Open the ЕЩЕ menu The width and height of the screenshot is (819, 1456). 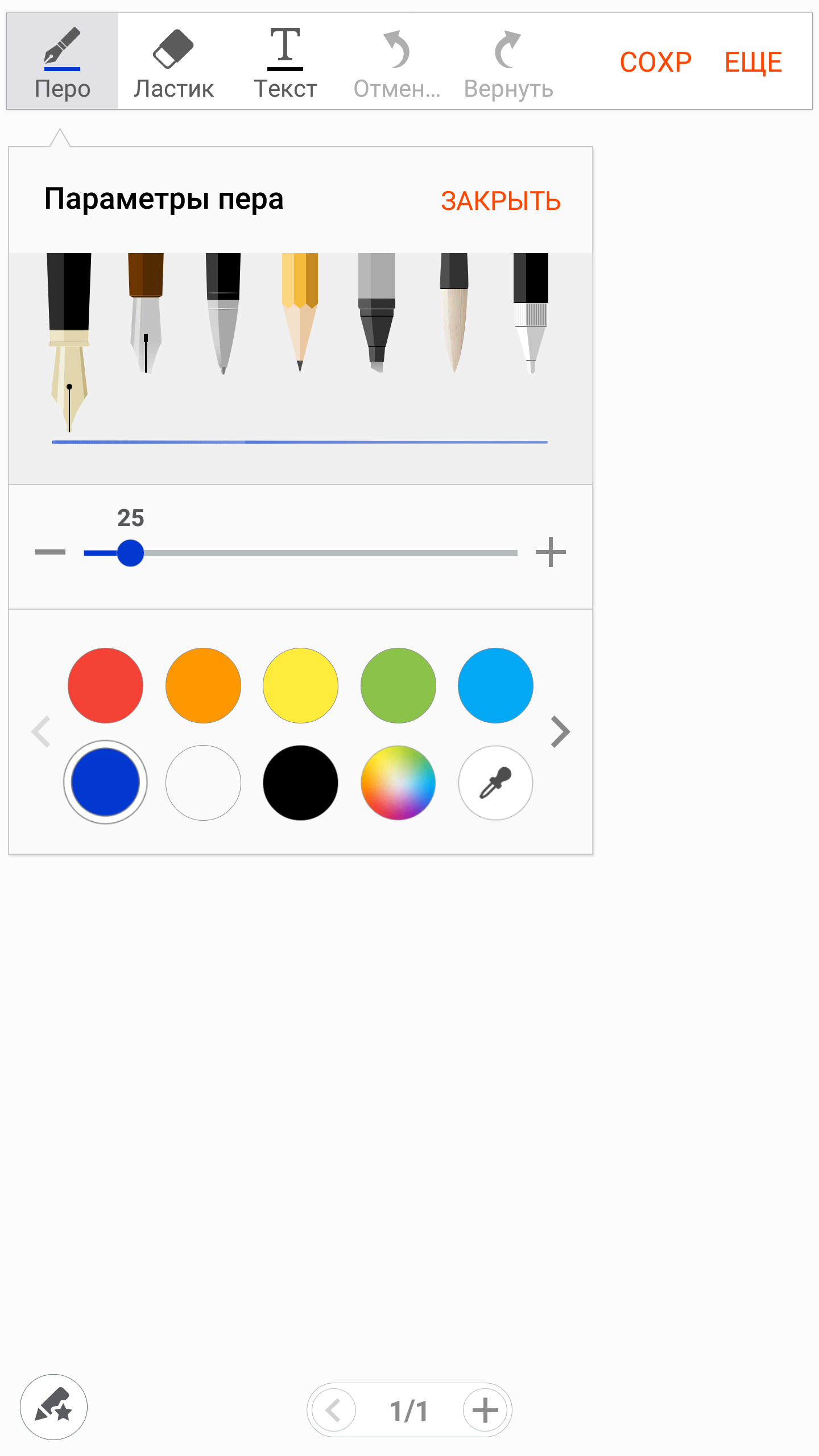(753, 62)
